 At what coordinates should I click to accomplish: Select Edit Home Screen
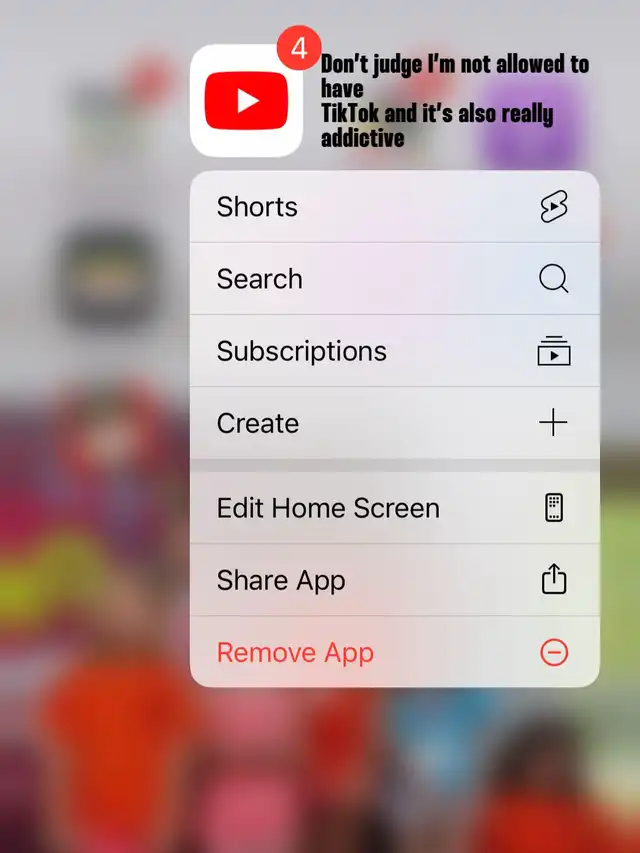pos(394,508)
